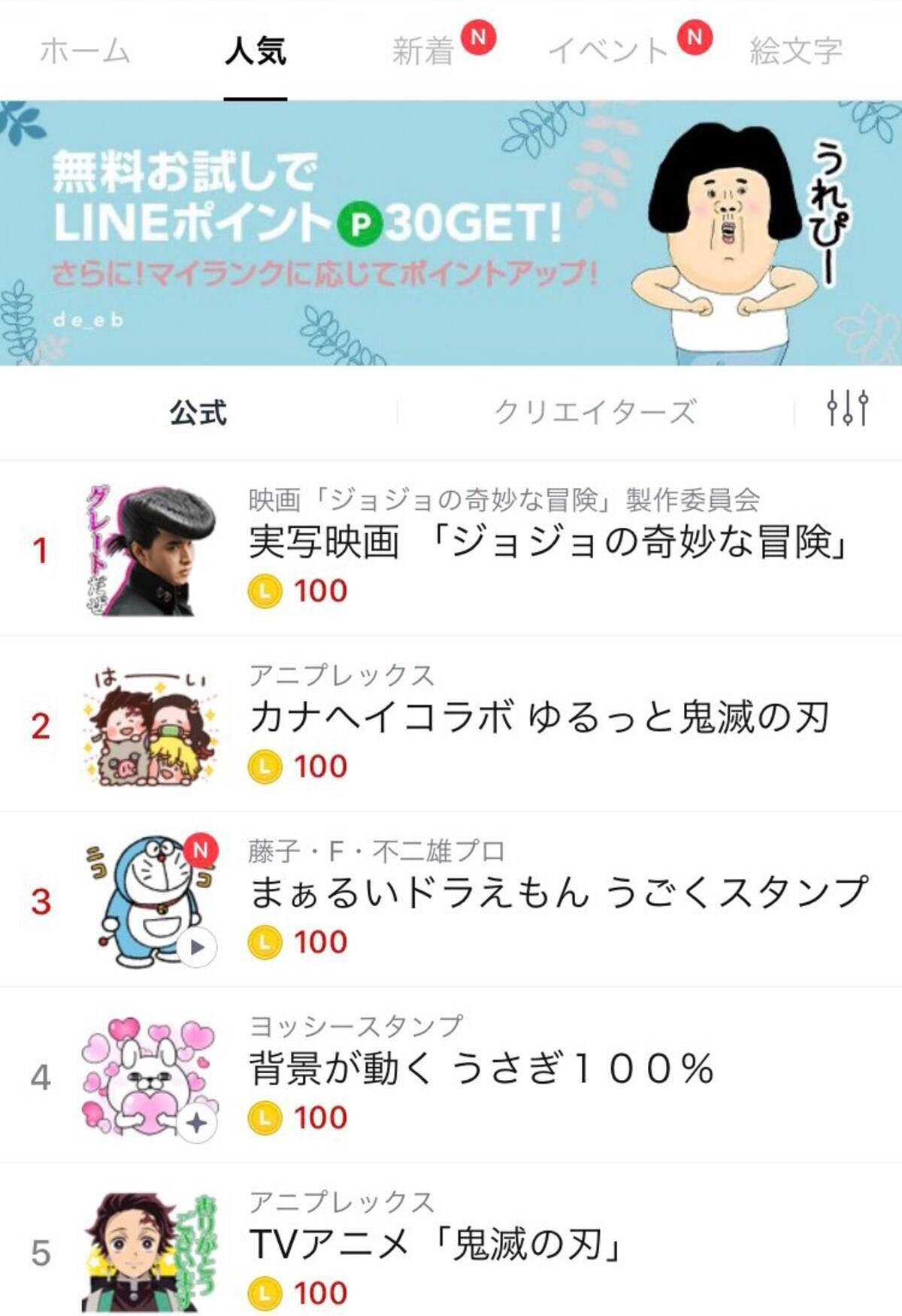The height and width of the screenshot is (1316, 902).
Task: Switch to the 絵文字 tab
Action: tap(796, 51)
